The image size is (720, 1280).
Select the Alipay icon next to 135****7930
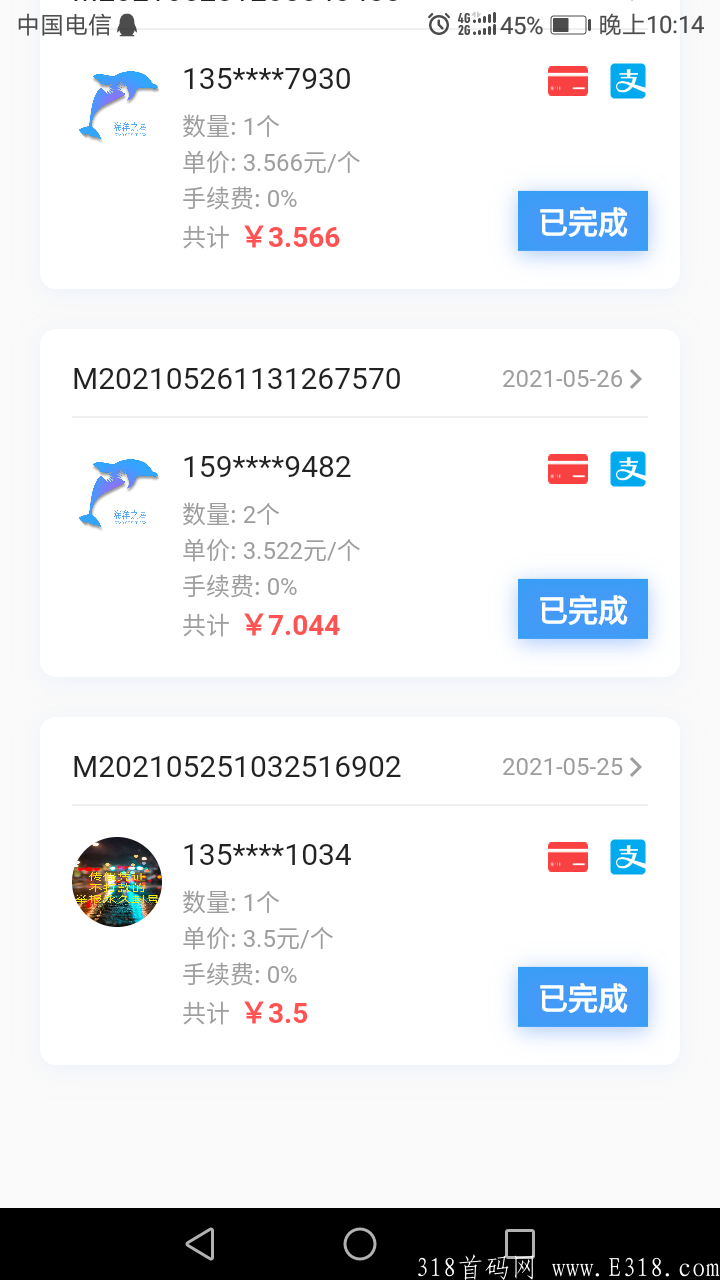click(x=628, y=81)
